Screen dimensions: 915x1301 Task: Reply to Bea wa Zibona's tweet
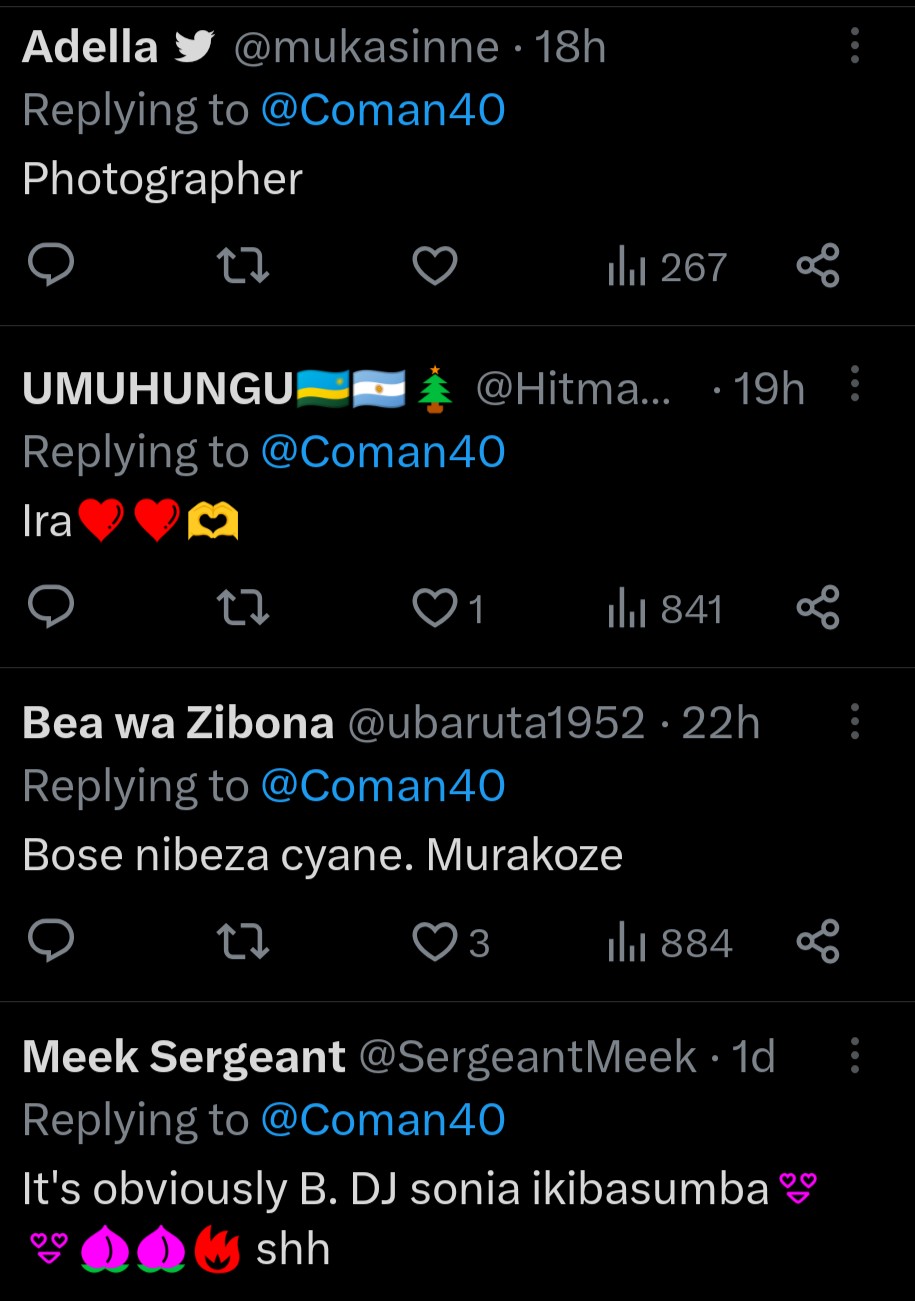49,943
